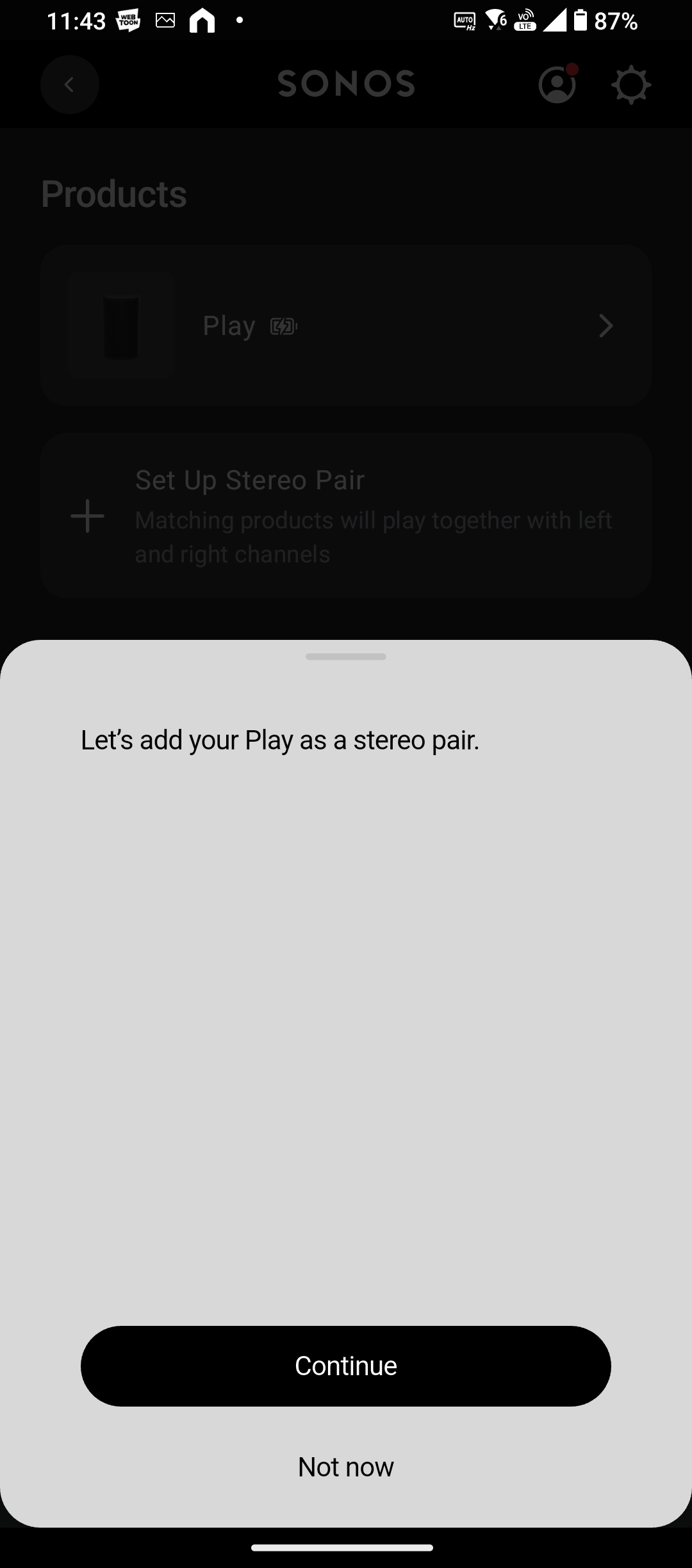
Task: Tap the bottom sheet drag handle
Action: [x=346, y=657]
